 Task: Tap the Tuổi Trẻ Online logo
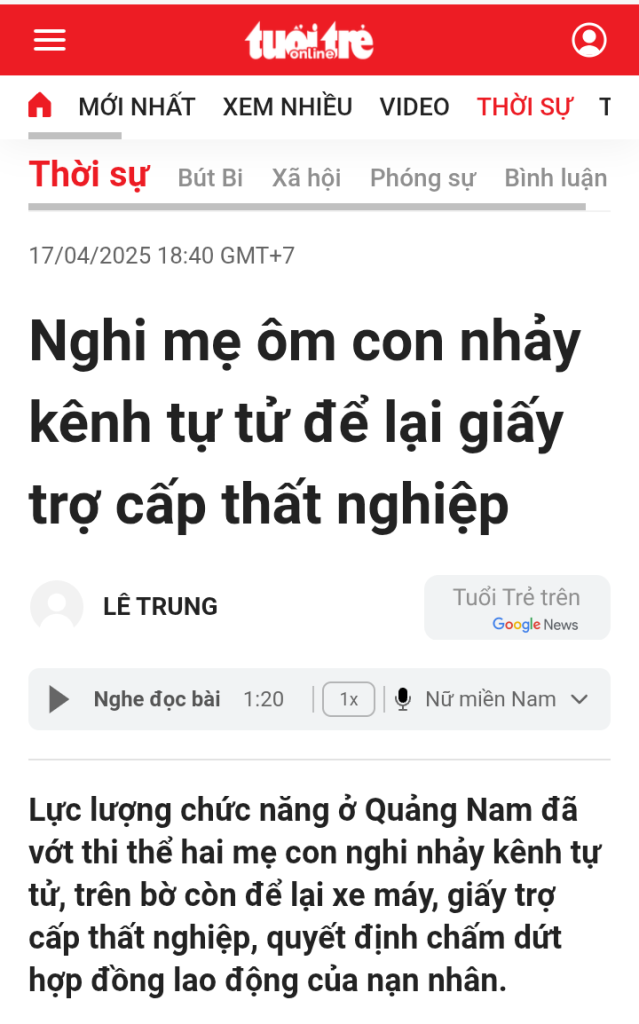[x=309, y=41]
